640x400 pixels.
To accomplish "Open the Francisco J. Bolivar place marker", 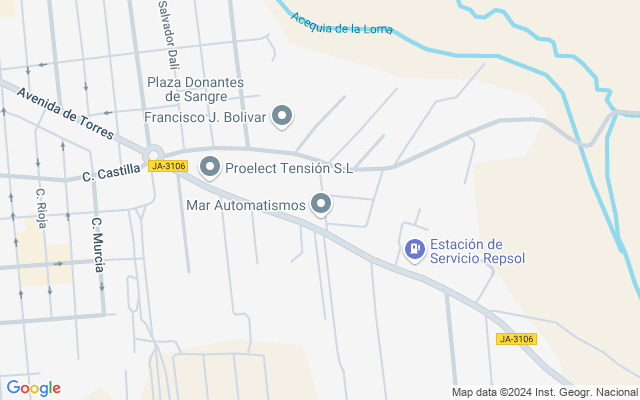I will point(282,116).
